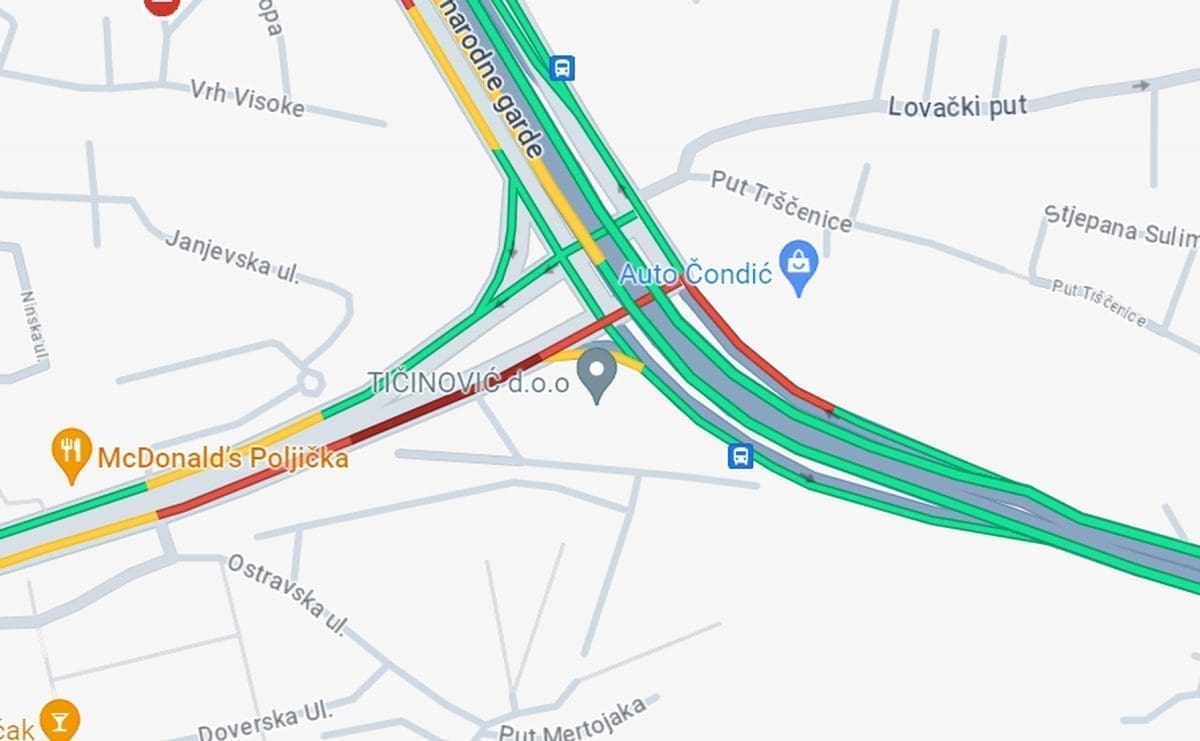Tap the TIČINOVIĆ d.o.o location pin
Viewport: 1200px width, 741px height.
click(598, 372)
